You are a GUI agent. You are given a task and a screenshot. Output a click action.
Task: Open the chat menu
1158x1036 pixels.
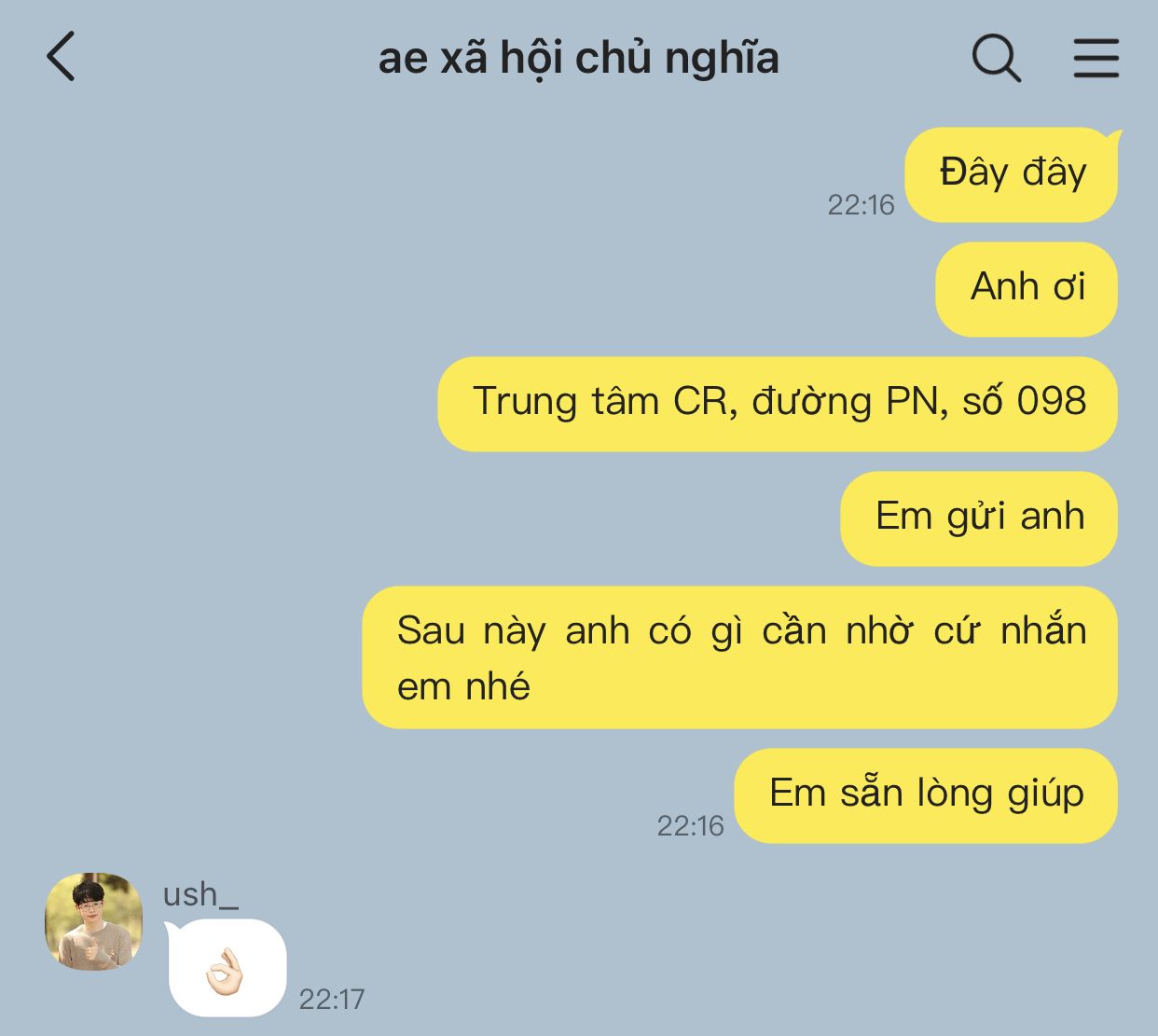pyautogui.click(x=1096, y=58)
